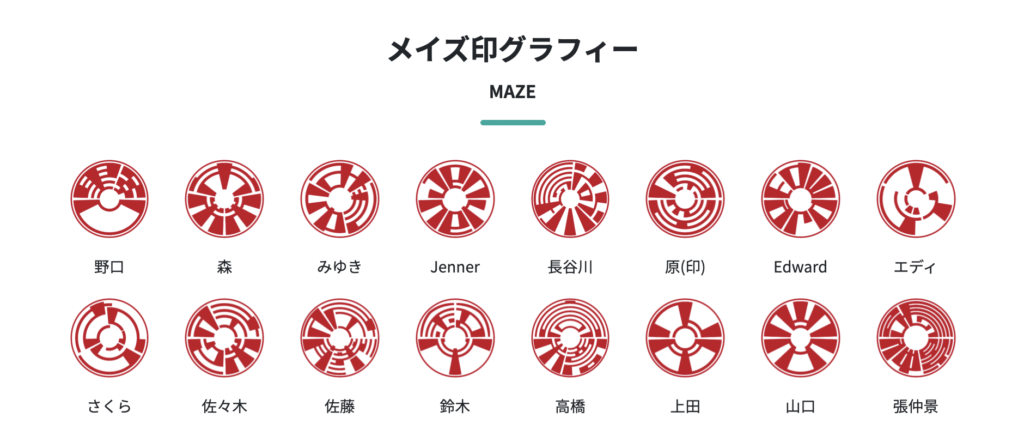
Task: View the 山口 maze seal
Action: point(800,338)
